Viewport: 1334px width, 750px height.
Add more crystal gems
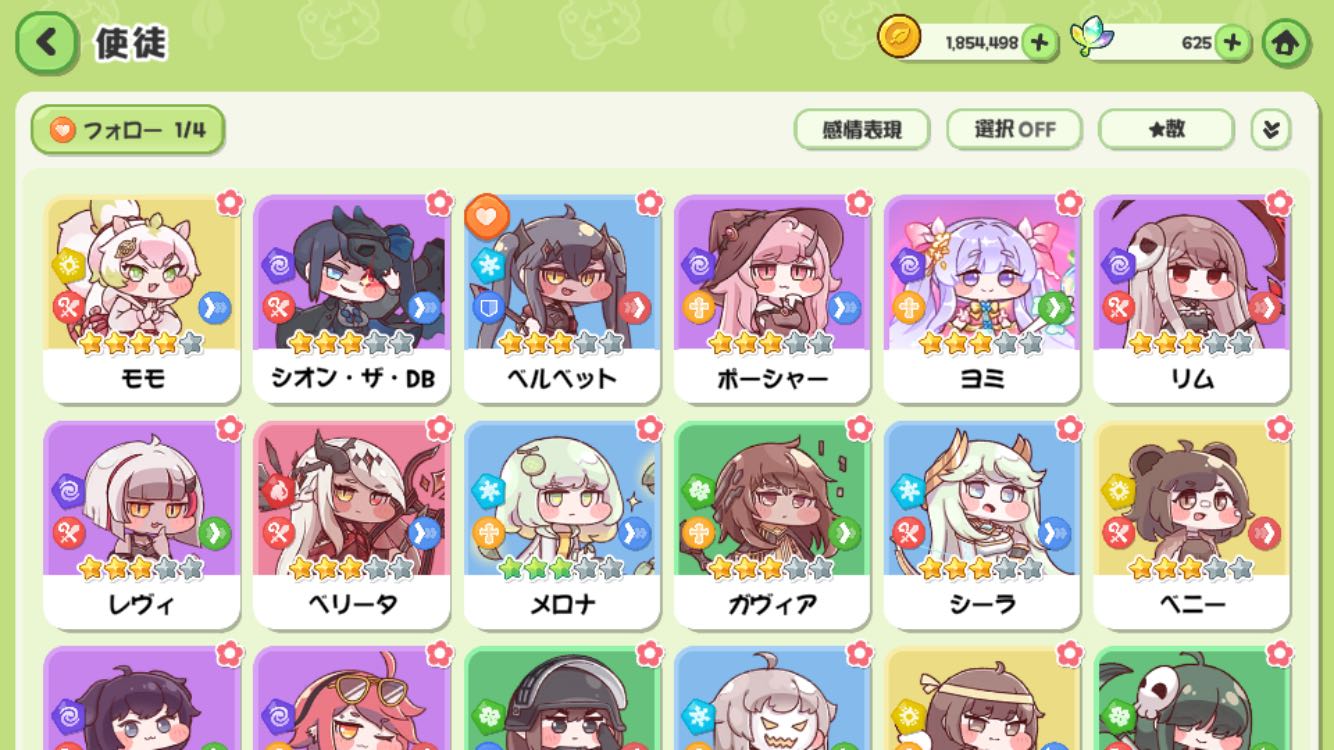click(1232, 43)
